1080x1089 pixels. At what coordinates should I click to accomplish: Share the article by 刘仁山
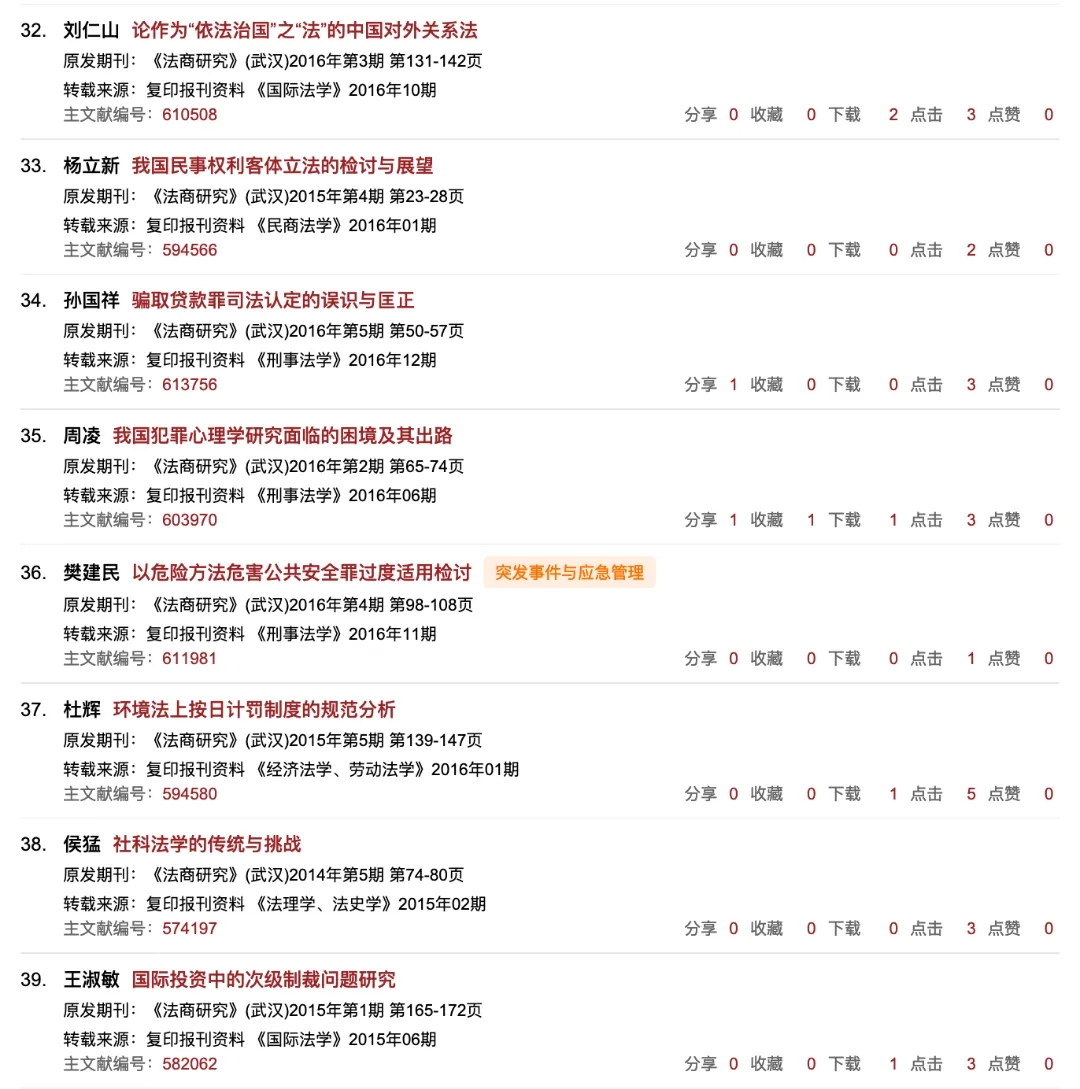(x=701, y=114)
